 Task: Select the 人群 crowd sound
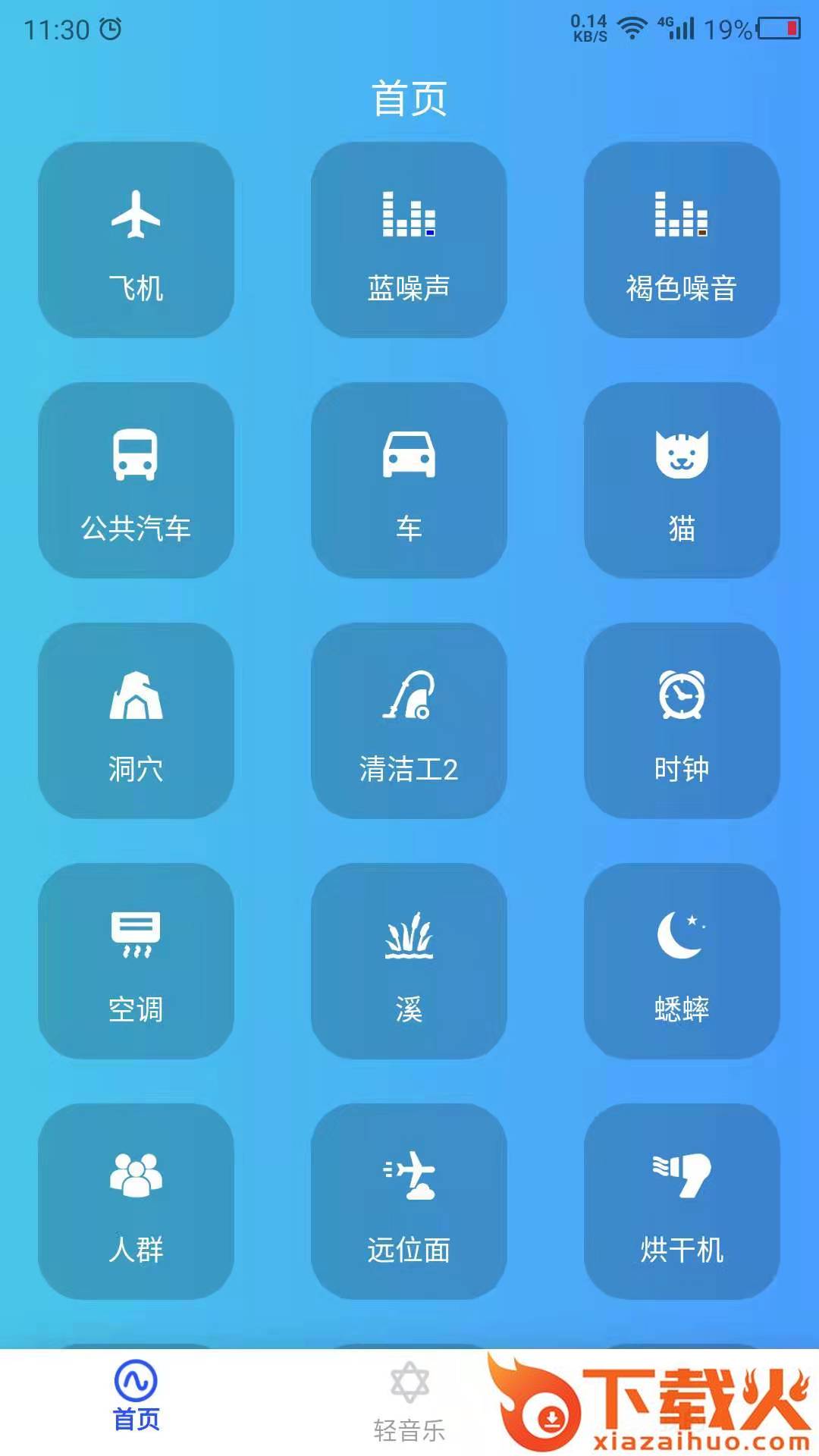(x=136, y=1201)
